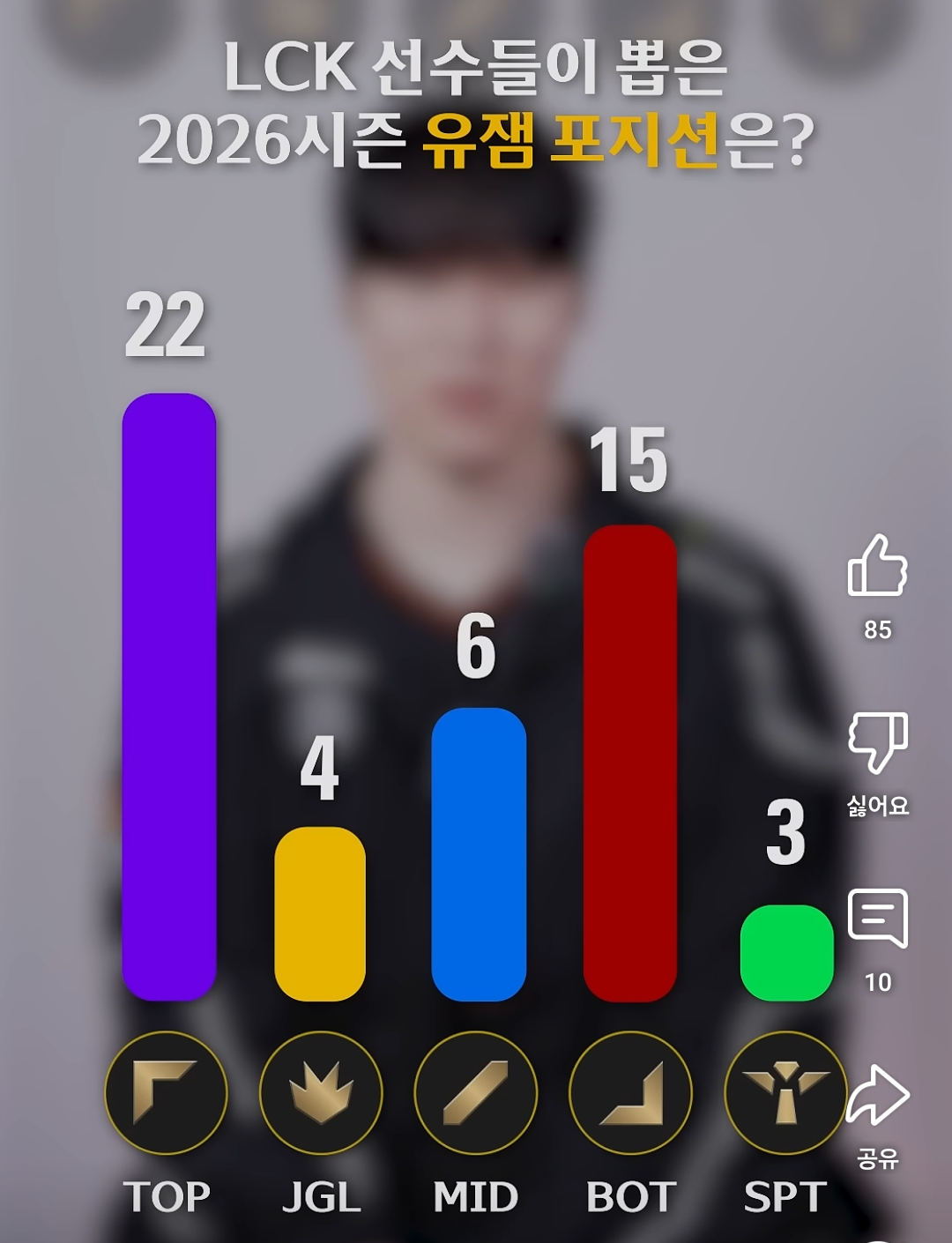Click the thumbs-down dislike icon
This screenshot has width=952, height=1243.
tap(879, 743)
